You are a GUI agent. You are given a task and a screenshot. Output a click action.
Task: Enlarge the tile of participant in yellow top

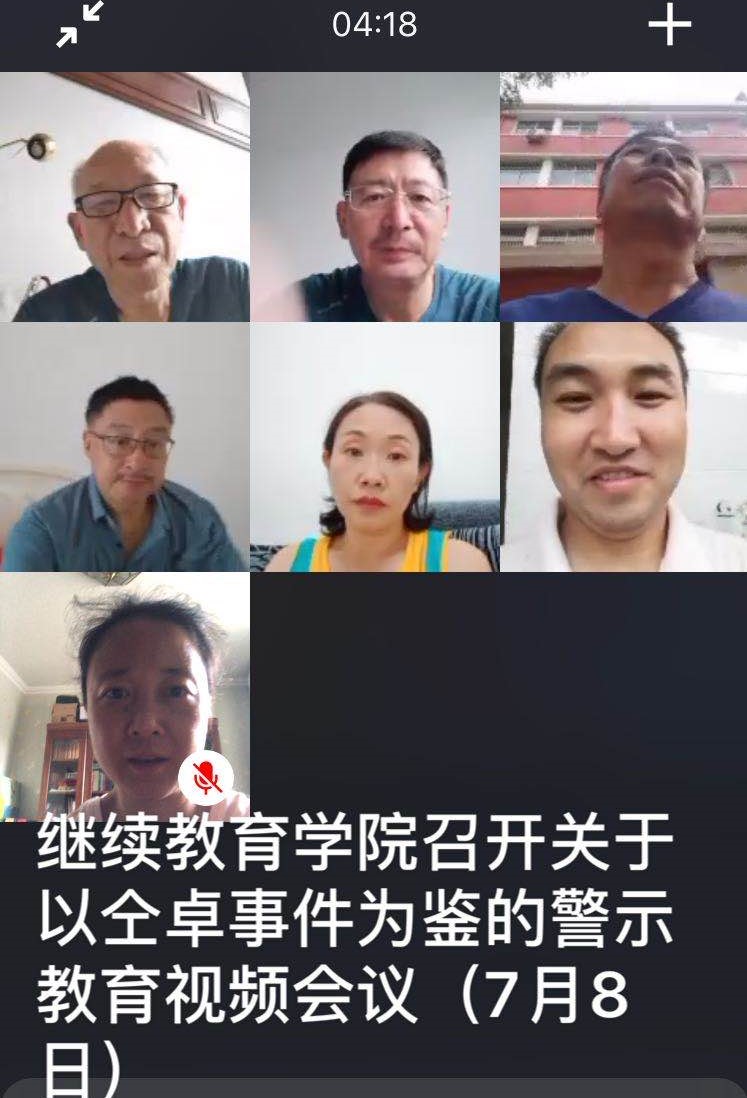pos(374,447)
